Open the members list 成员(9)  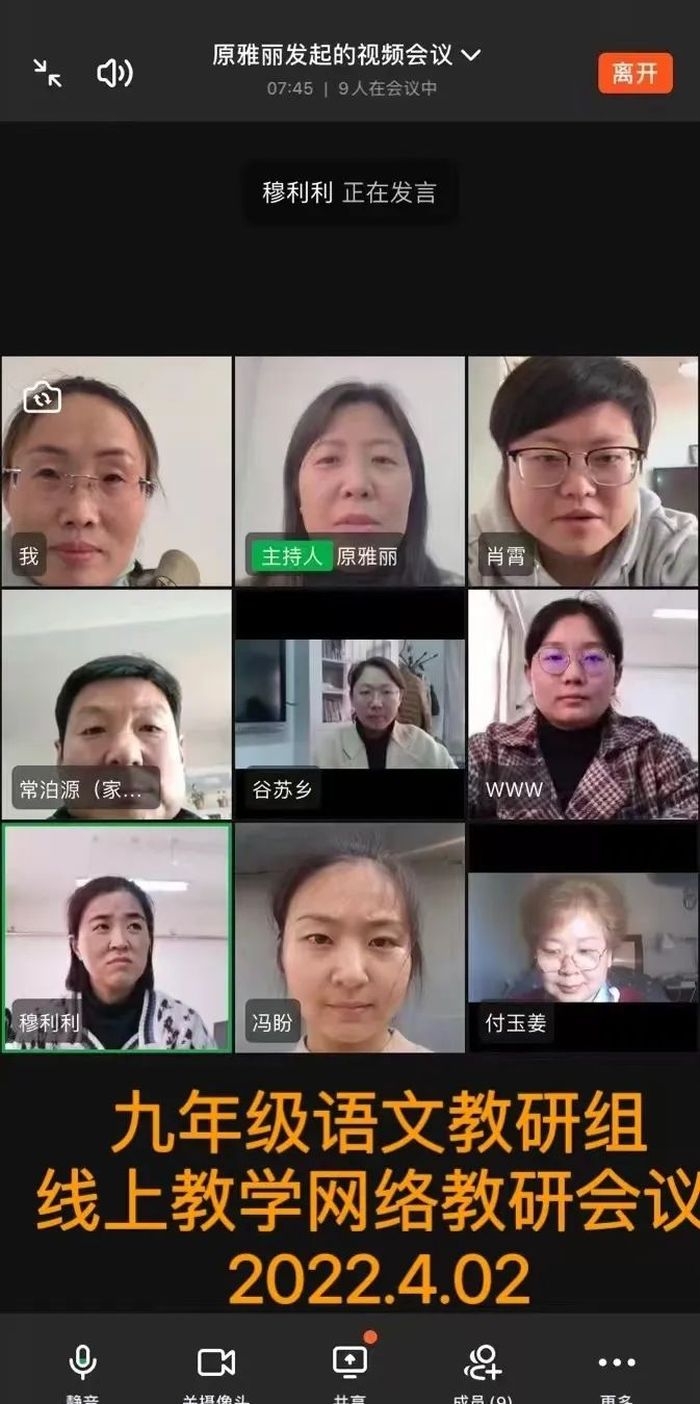483,1367
